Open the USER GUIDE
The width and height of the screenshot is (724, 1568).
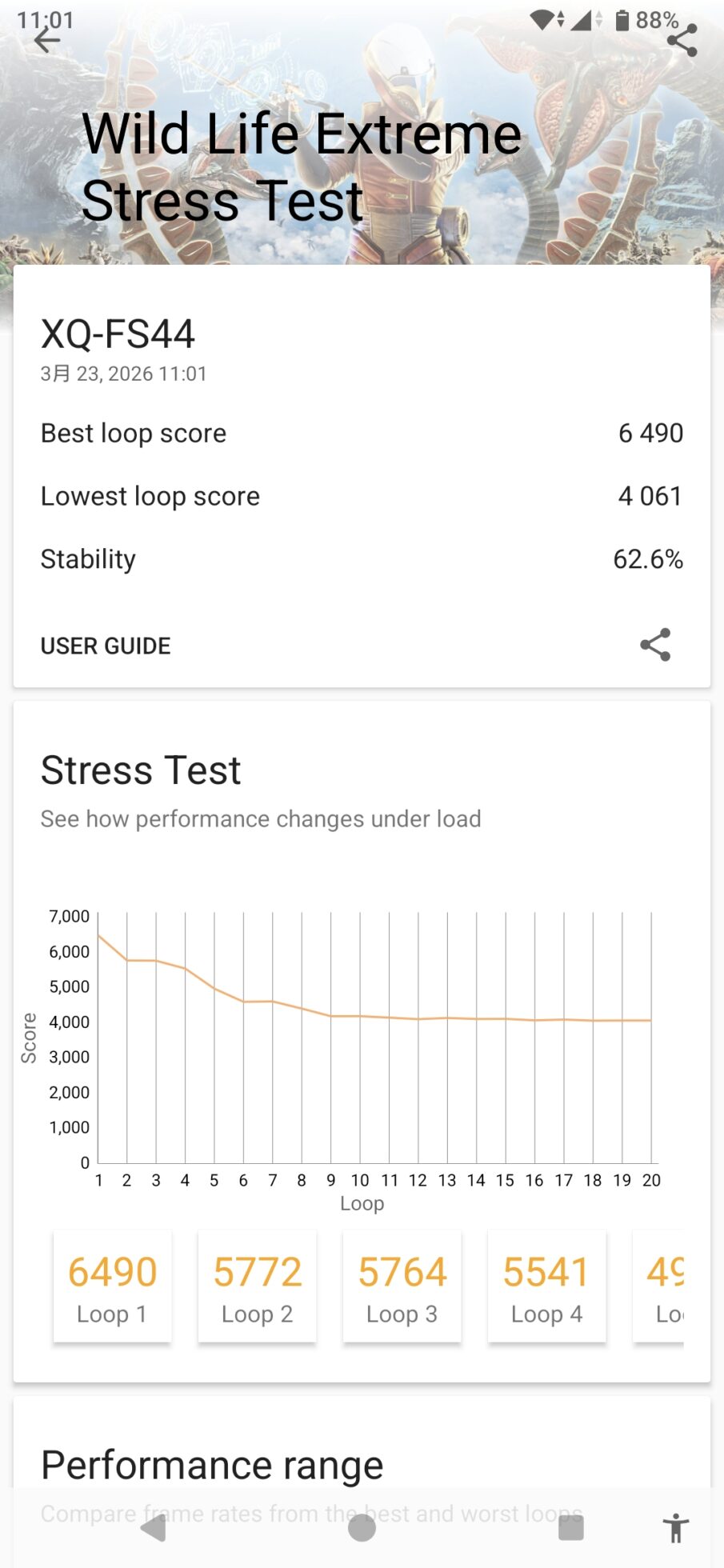coord(106,646)
